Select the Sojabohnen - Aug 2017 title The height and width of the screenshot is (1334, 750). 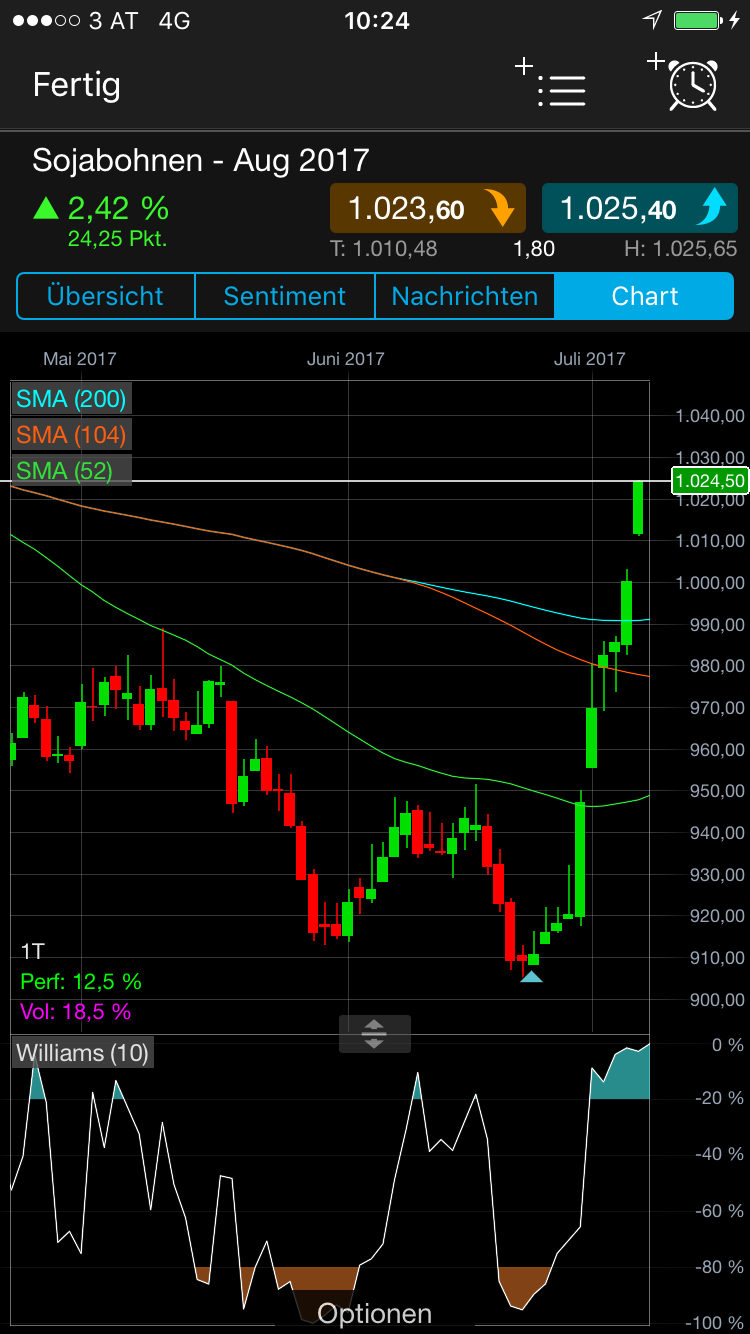point(200,160)
